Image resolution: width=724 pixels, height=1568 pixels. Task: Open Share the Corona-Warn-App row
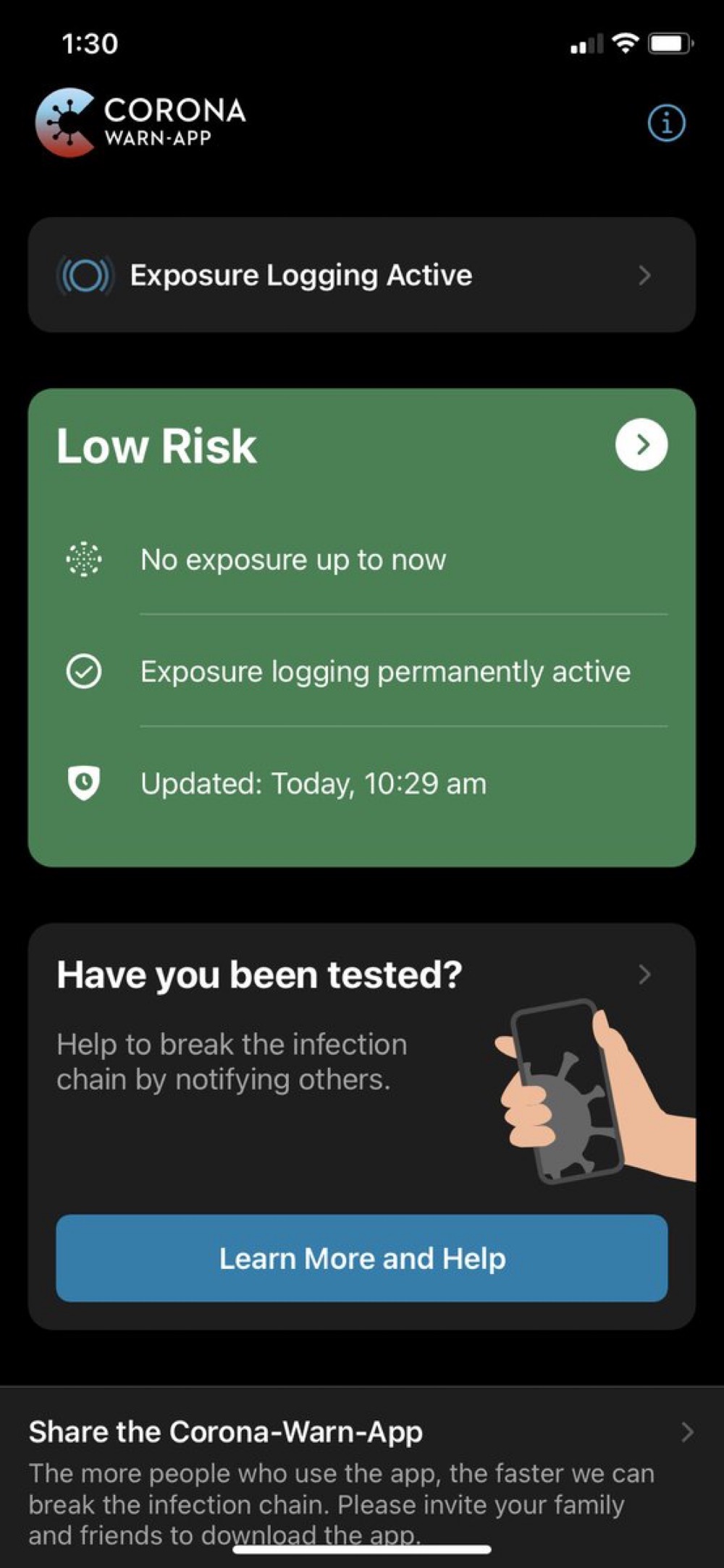pos(362,1477)
